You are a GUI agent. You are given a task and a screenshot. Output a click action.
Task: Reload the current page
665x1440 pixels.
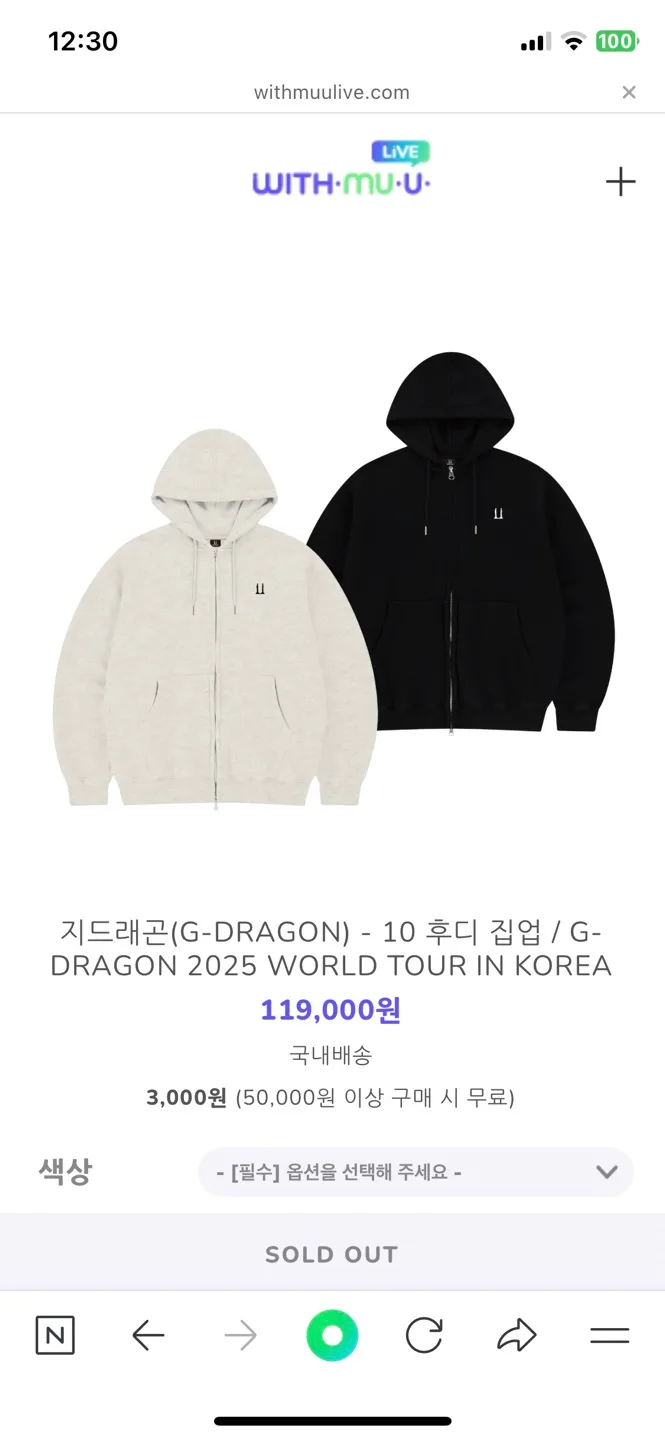(424, 1335)
